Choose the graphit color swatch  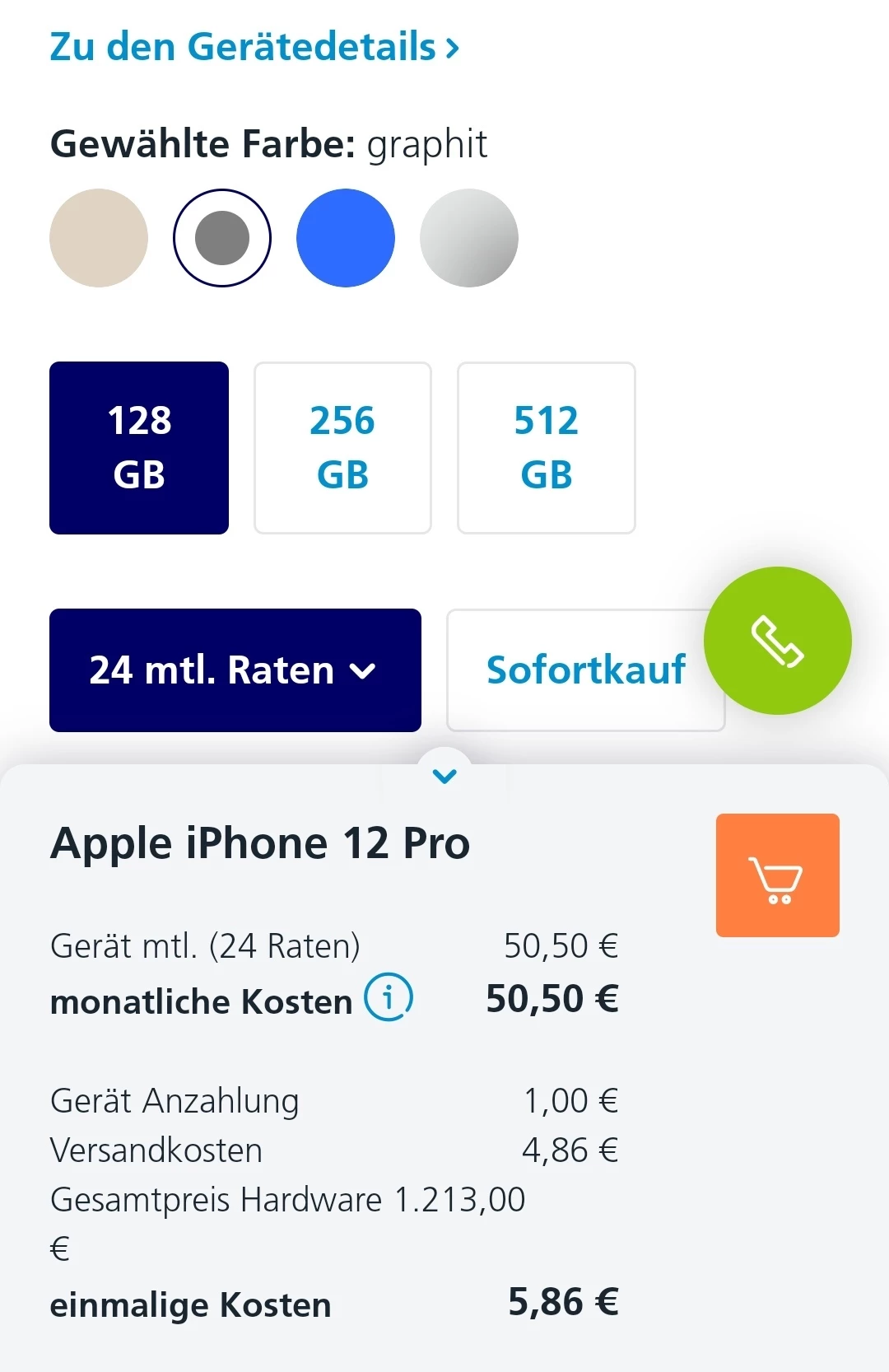pyautogui.click(x=222, y=238)
